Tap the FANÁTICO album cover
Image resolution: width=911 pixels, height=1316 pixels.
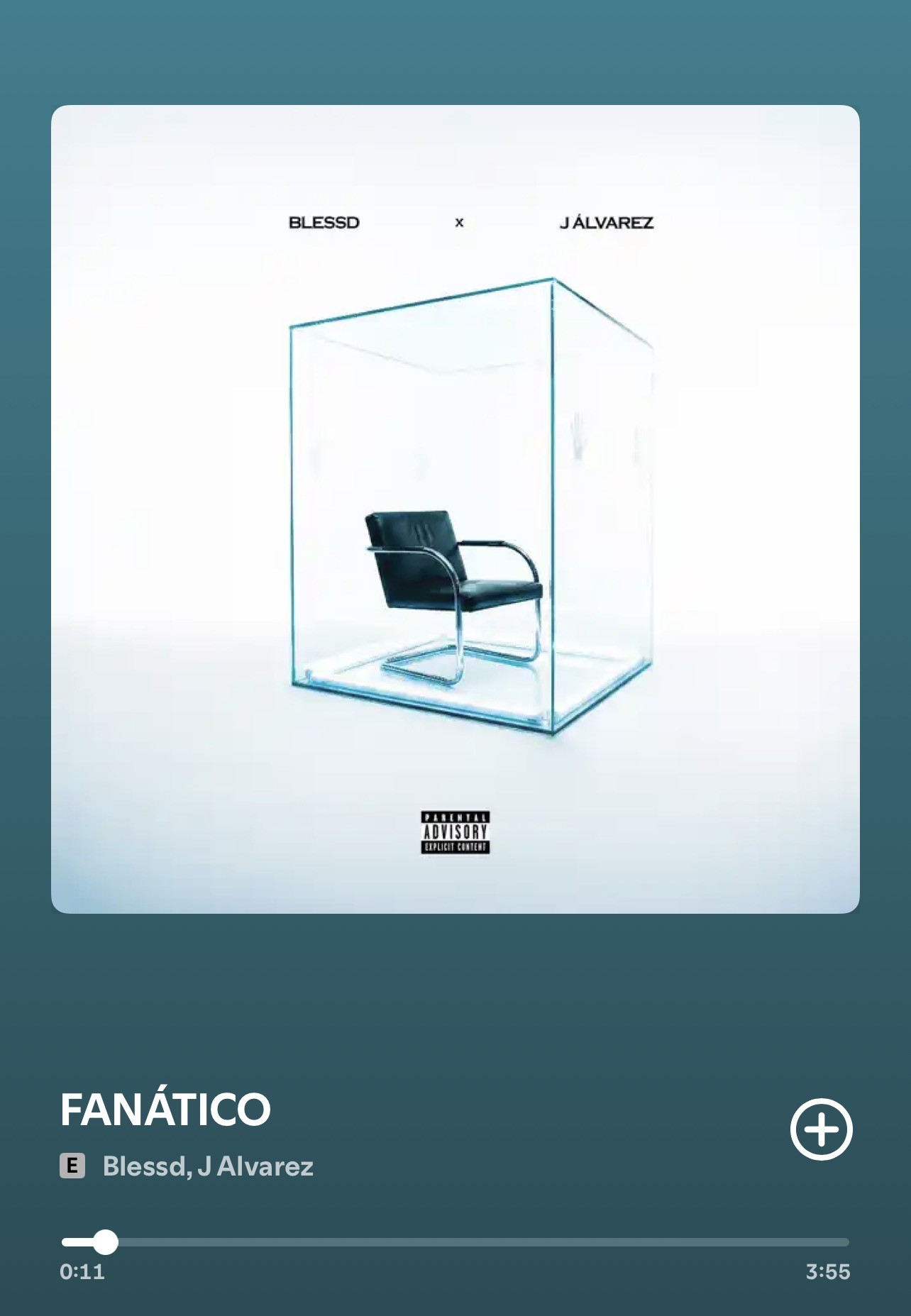(x=455, y=509)
